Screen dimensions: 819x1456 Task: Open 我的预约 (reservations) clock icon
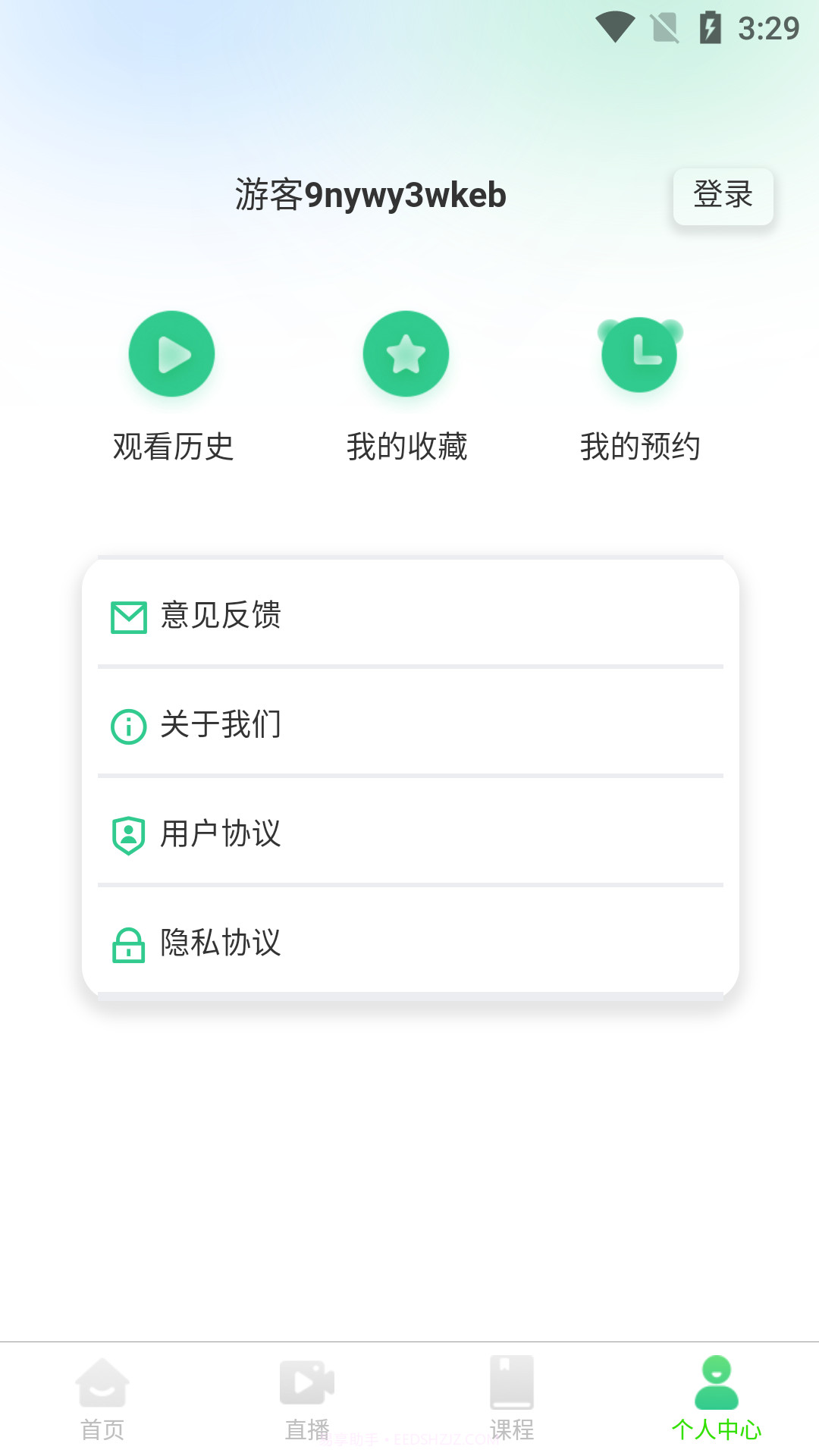coord(639,353)
